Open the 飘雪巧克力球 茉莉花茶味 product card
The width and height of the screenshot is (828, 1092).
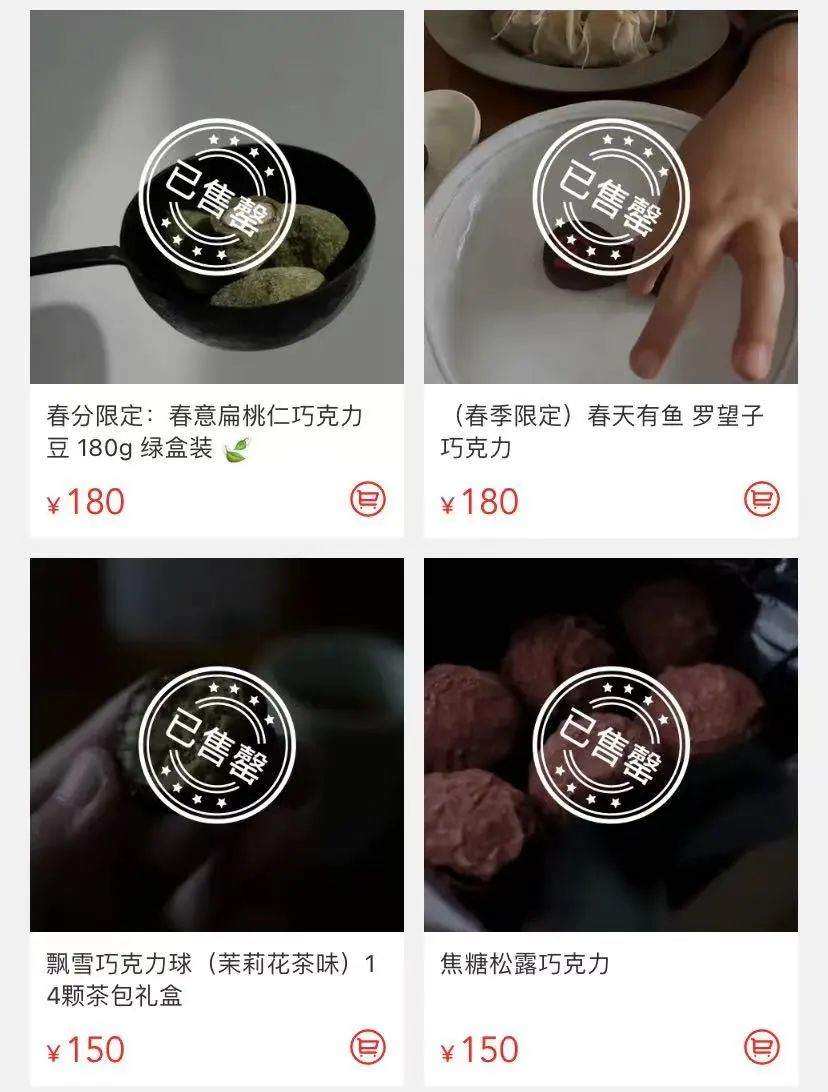pos(217,822)
